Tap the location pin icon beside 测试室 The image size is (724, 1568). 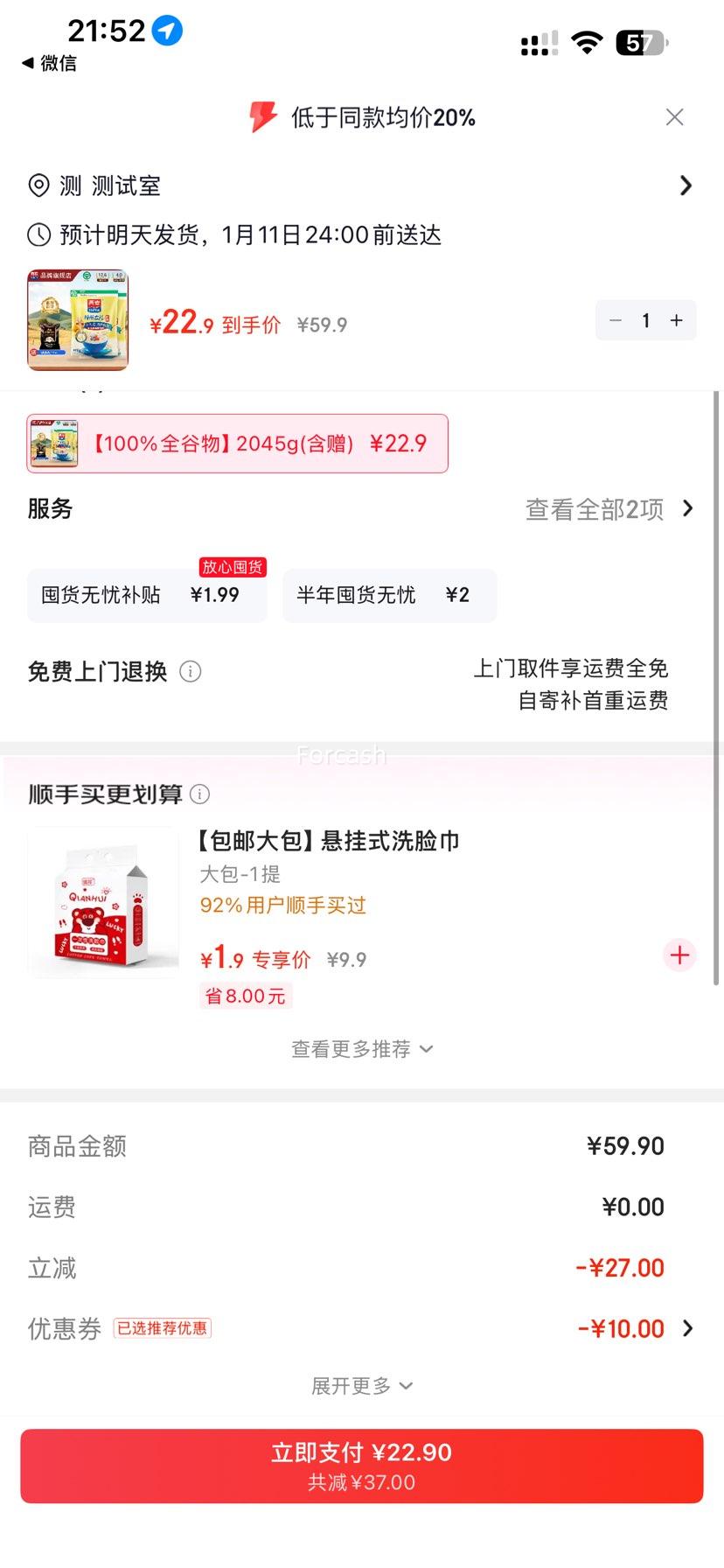pyautogui.click(x=38, y=185)
